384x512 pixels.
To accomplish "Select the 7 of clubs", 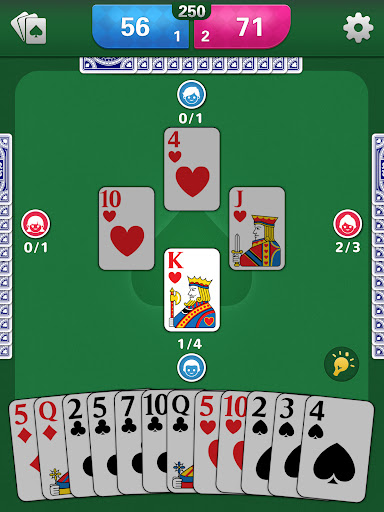I will [129, 442].
